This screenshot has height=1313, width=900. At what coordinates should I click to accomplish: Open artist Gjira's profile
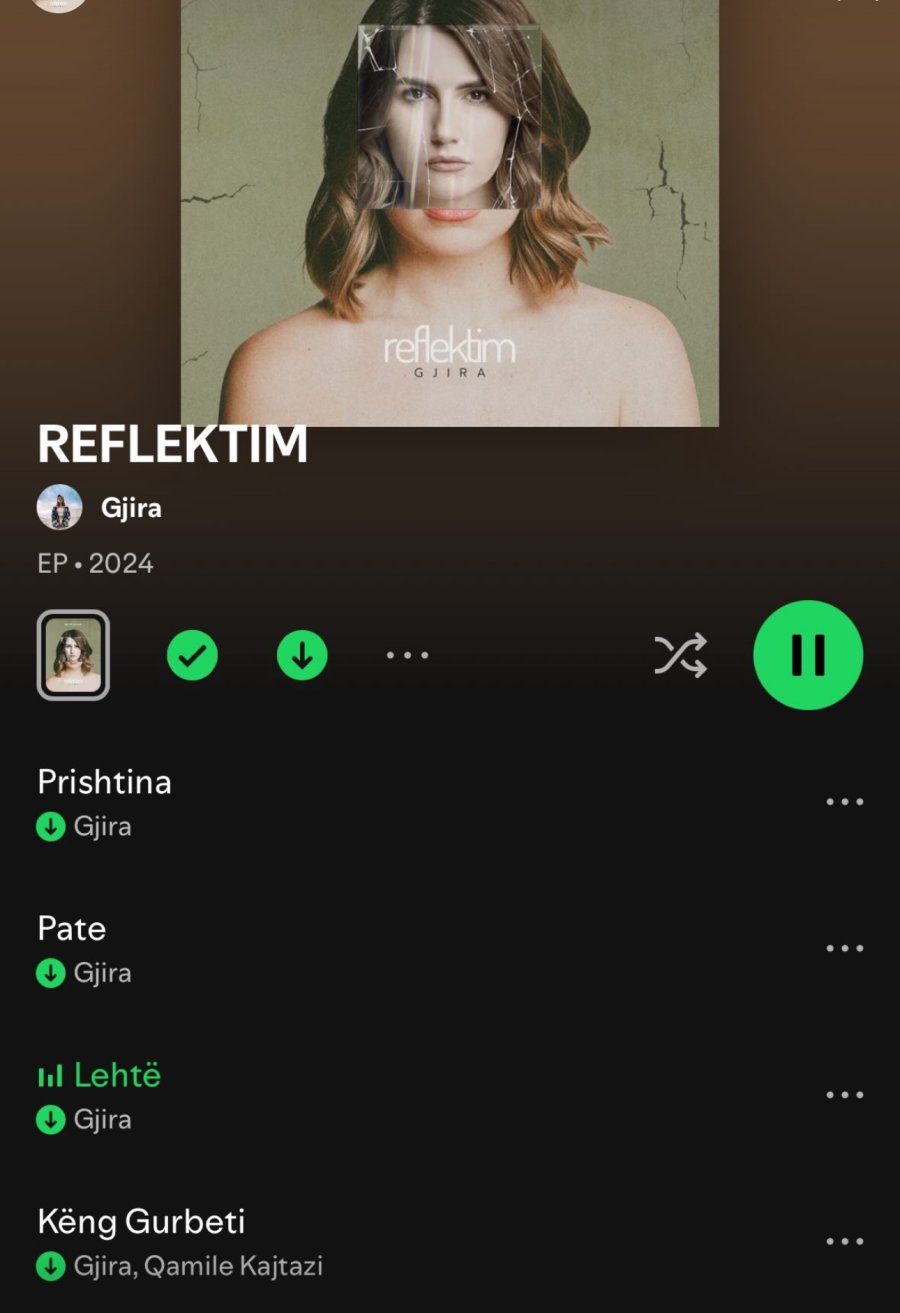click(130, 508)
